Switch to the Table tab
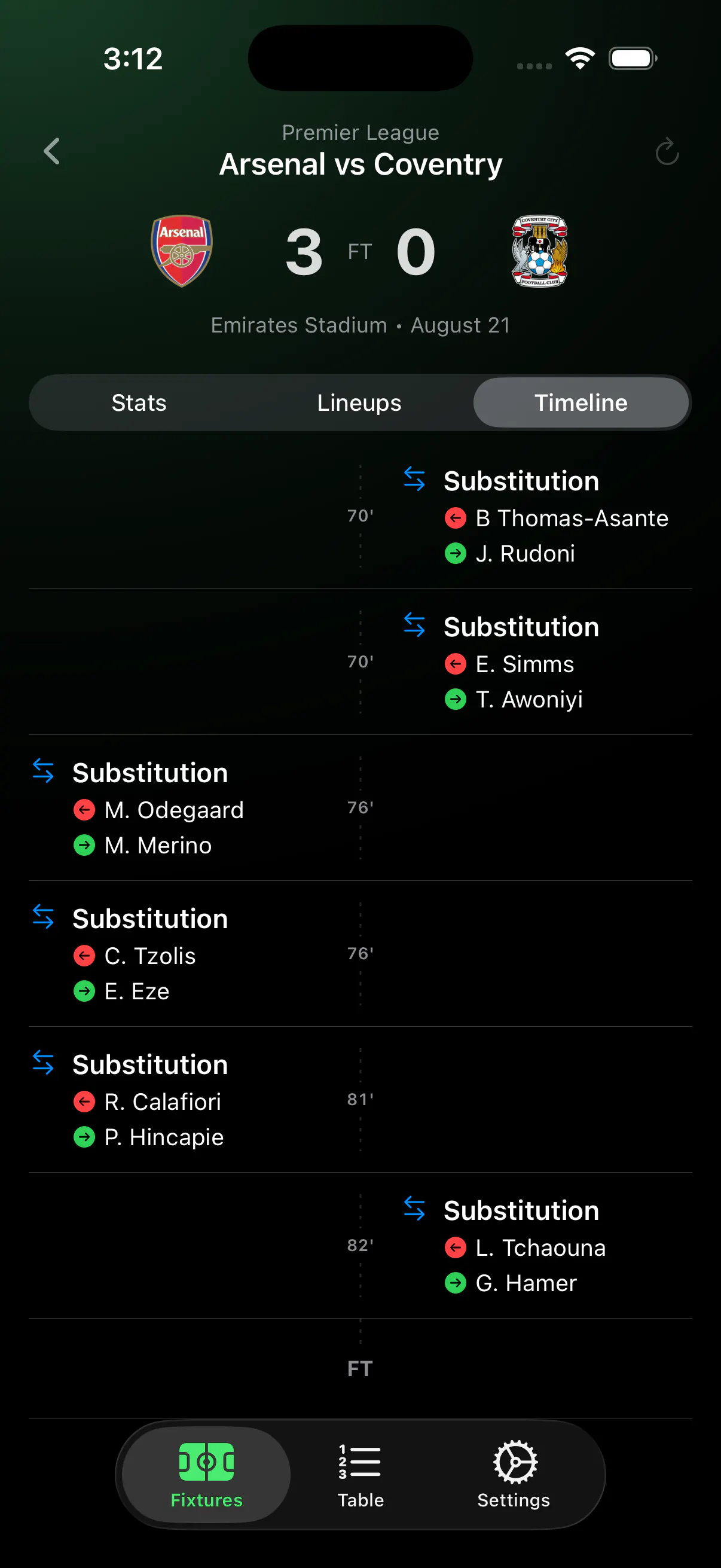 (x=361, y=1474)
